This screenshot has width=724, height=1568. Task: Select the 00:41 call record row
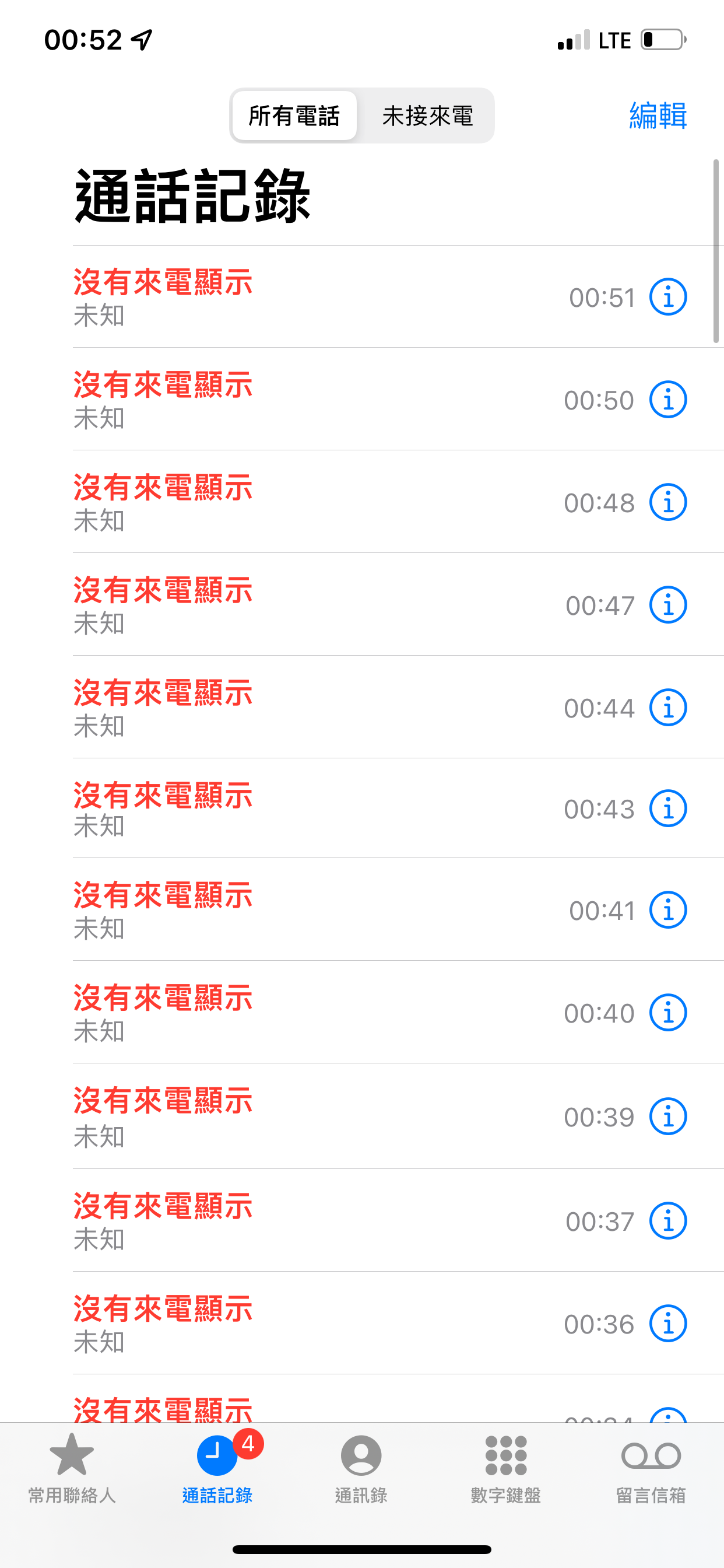pos(362,910)
